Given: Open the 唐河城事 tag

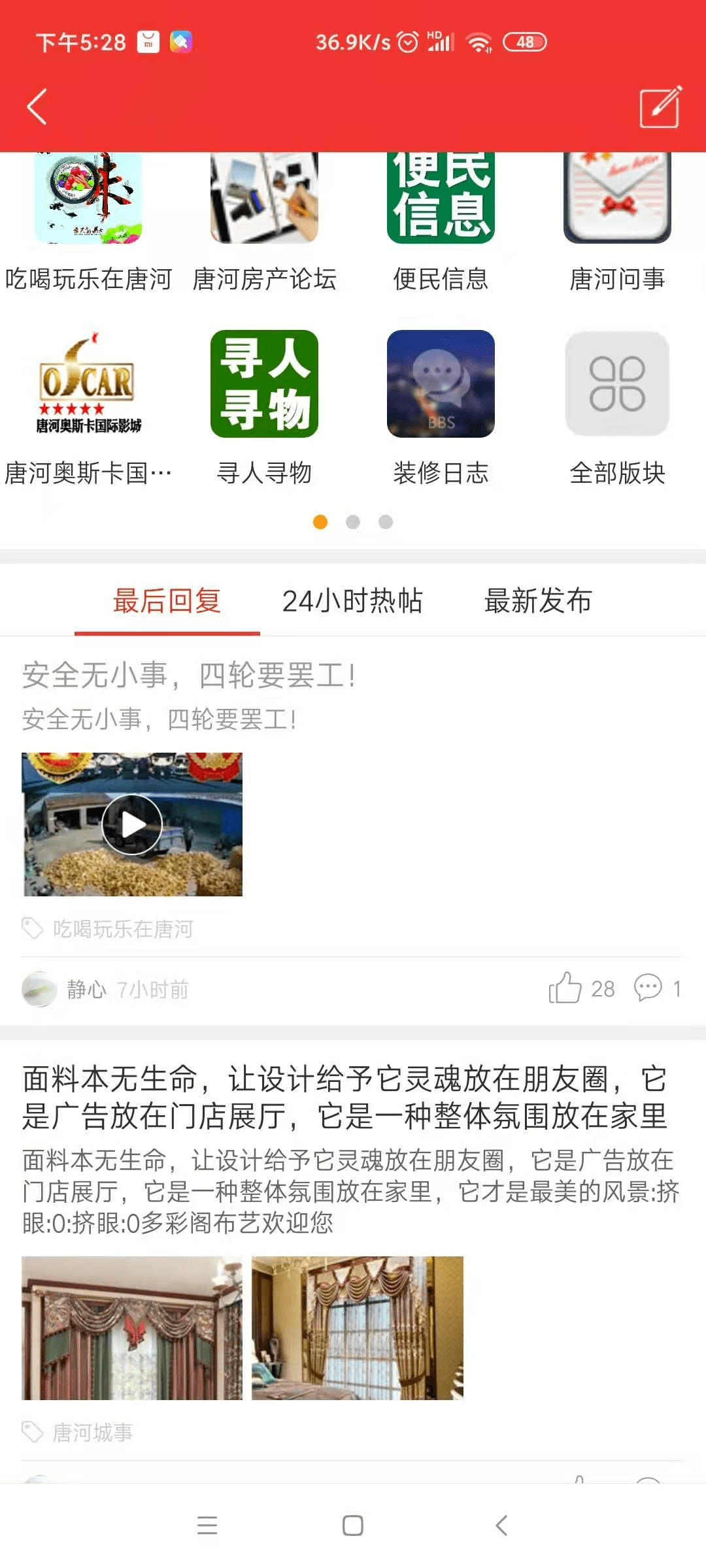Looking at the screenshot, I should 92,1433.
